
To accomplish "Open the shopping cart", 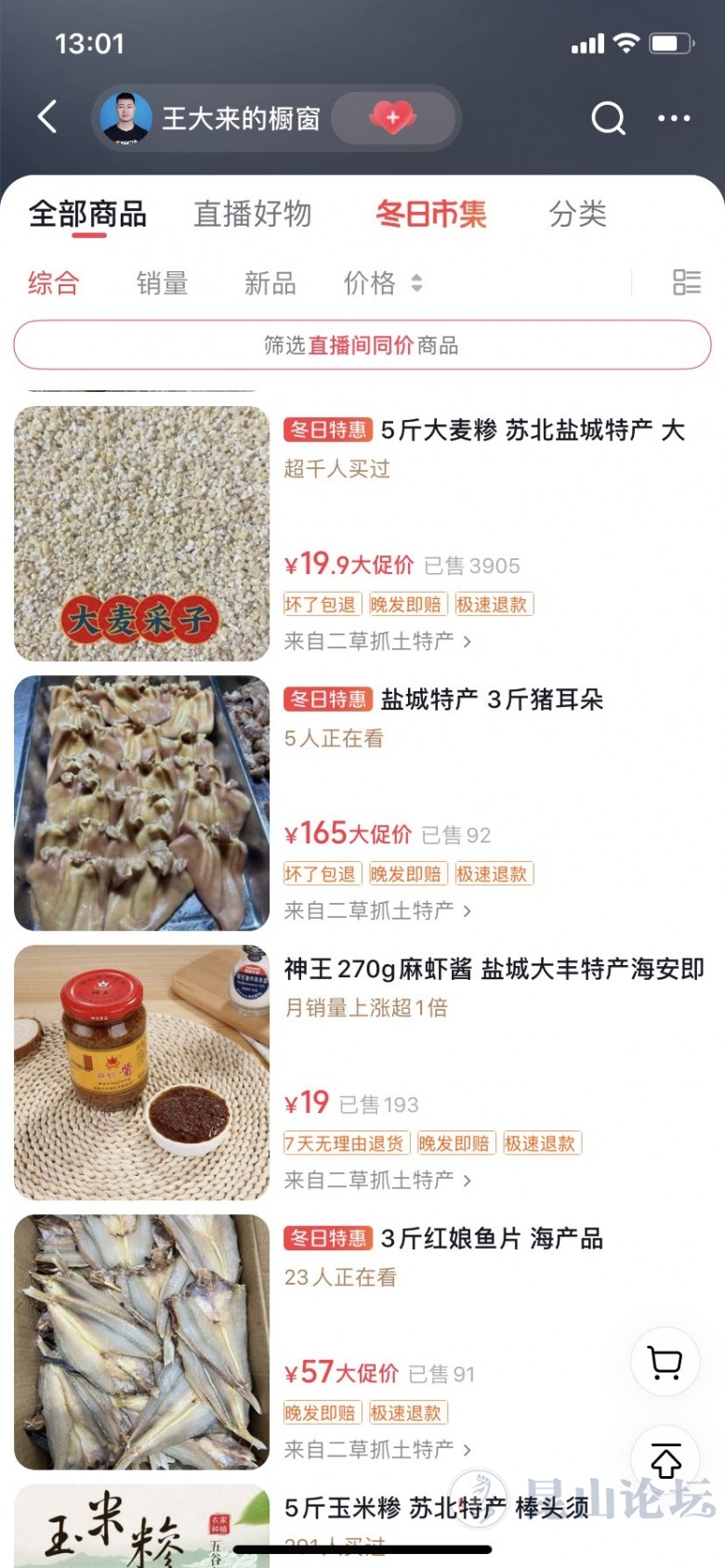I will tap(666, 1363).
